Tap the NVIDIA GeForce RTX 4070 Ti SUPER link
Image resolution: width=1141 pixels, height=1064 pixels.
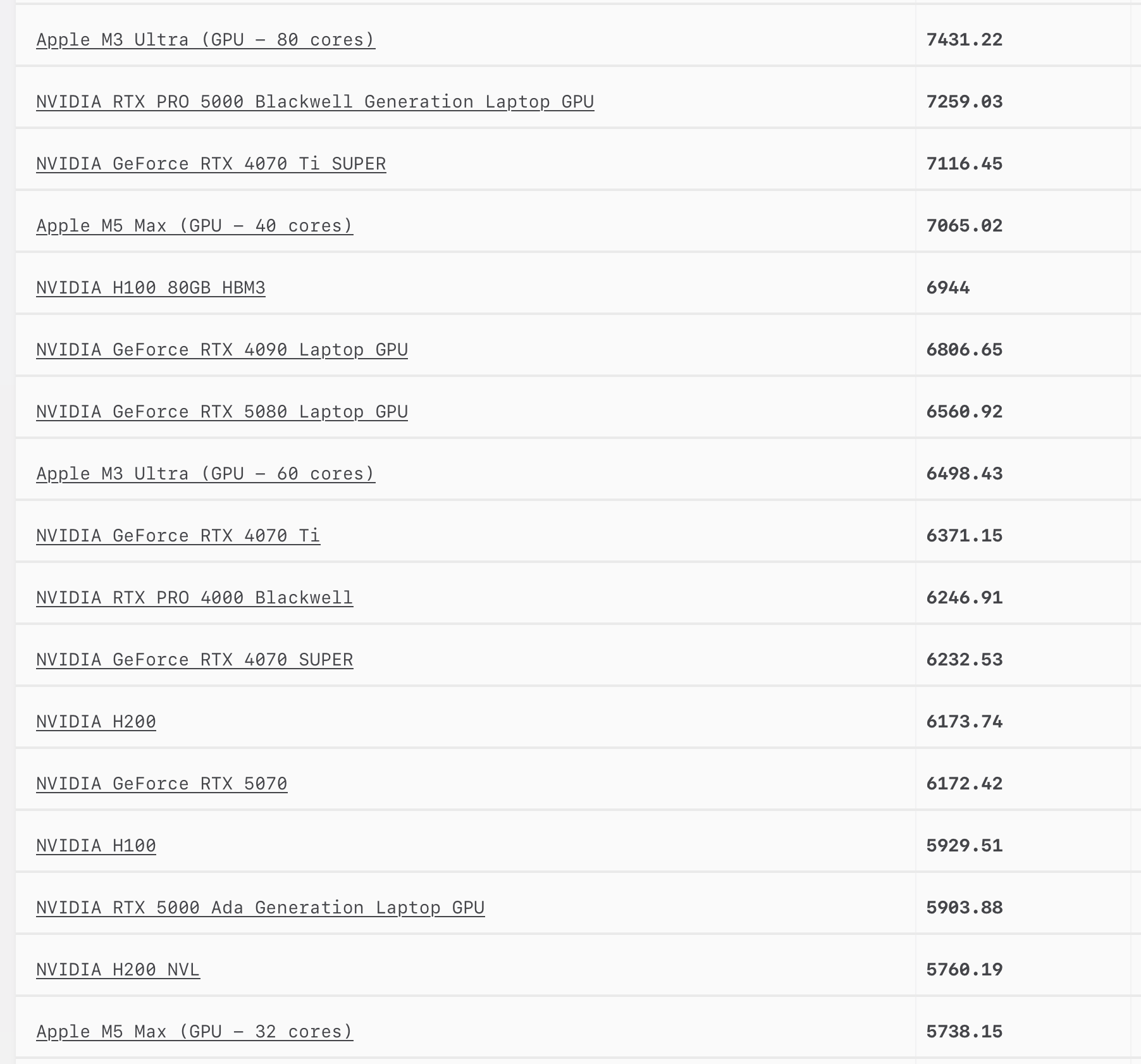pos(211,164)
